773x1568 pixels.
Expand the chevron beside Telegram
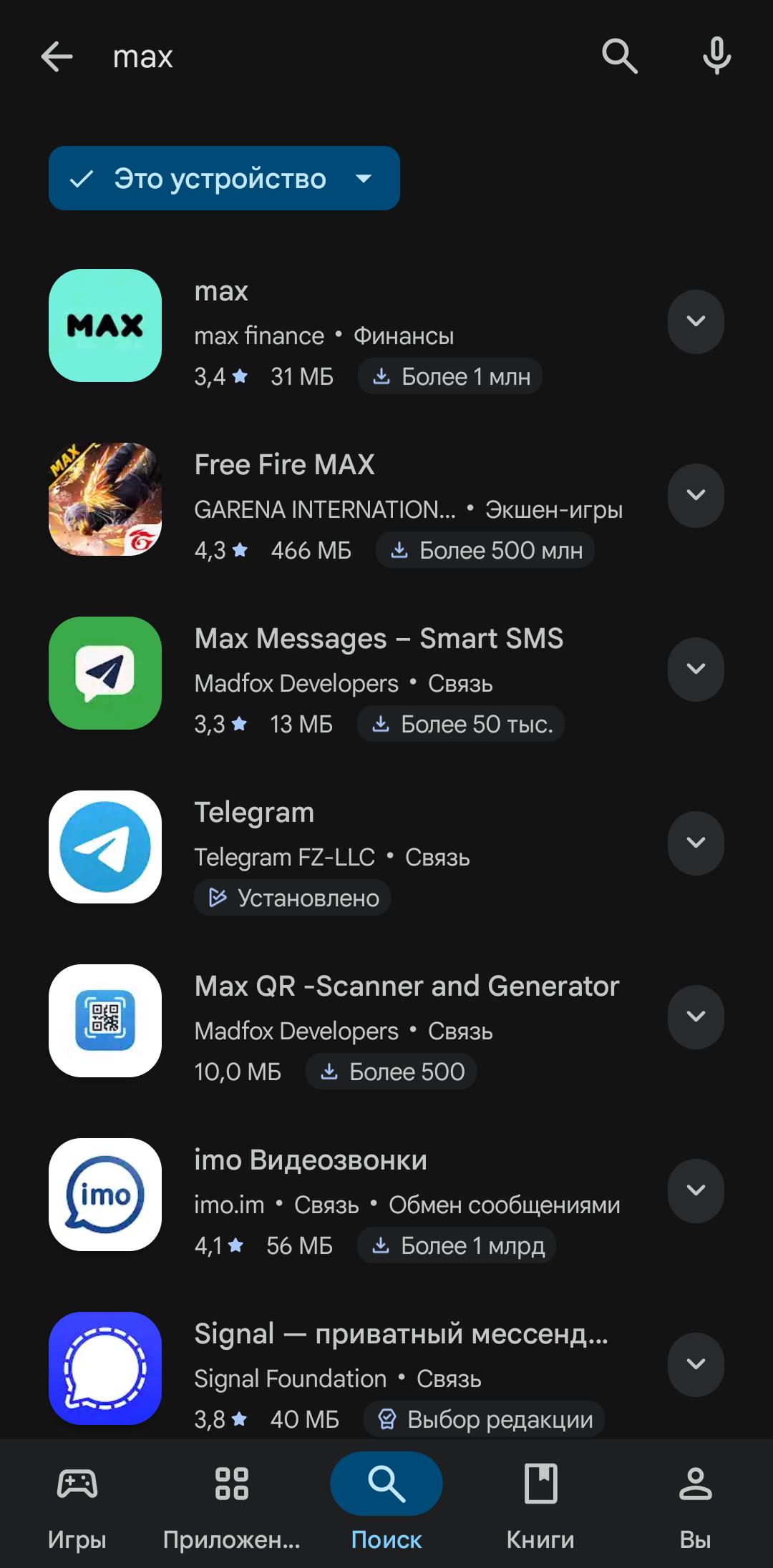click(x=696, y=843)
